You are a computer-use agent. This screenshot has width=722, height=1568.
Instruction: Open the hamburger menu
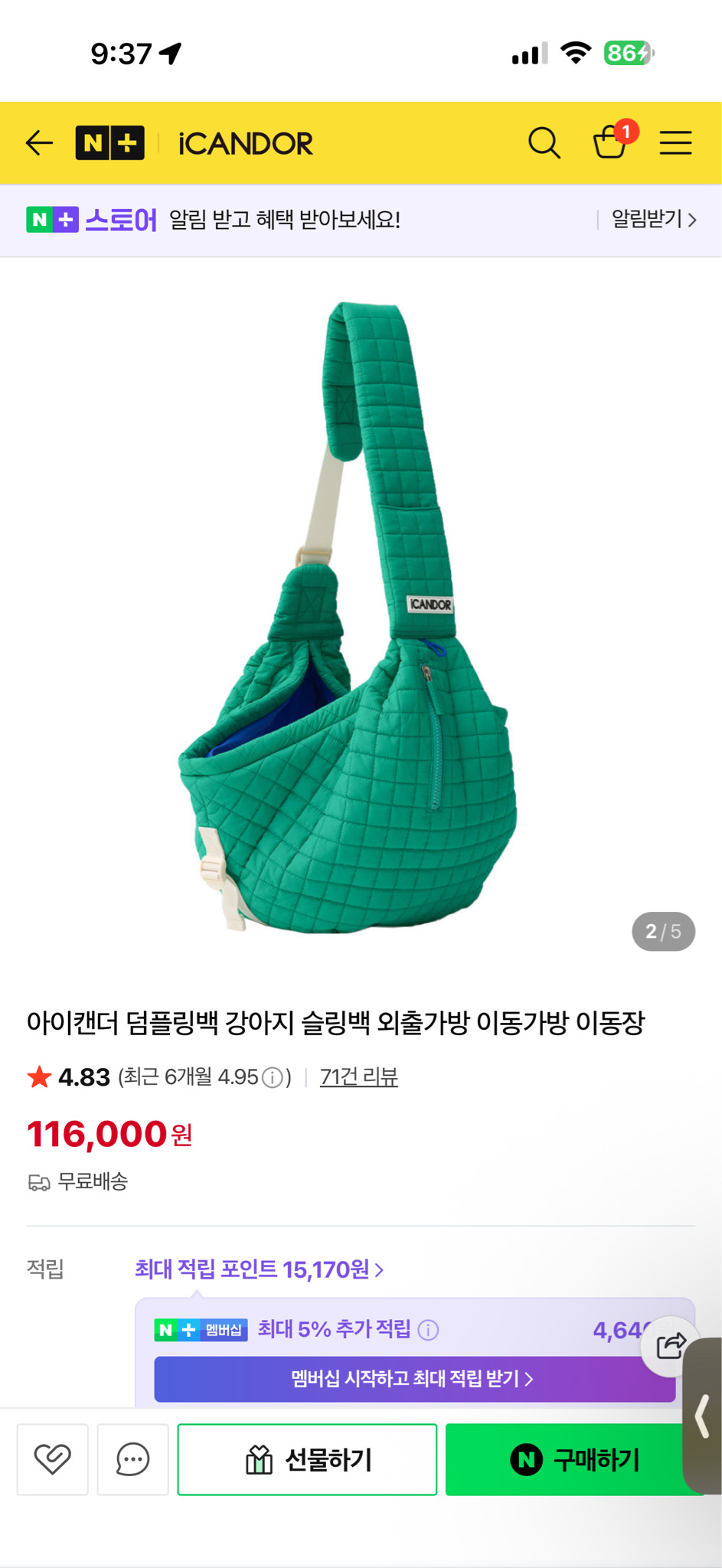(x=675, y=143)
